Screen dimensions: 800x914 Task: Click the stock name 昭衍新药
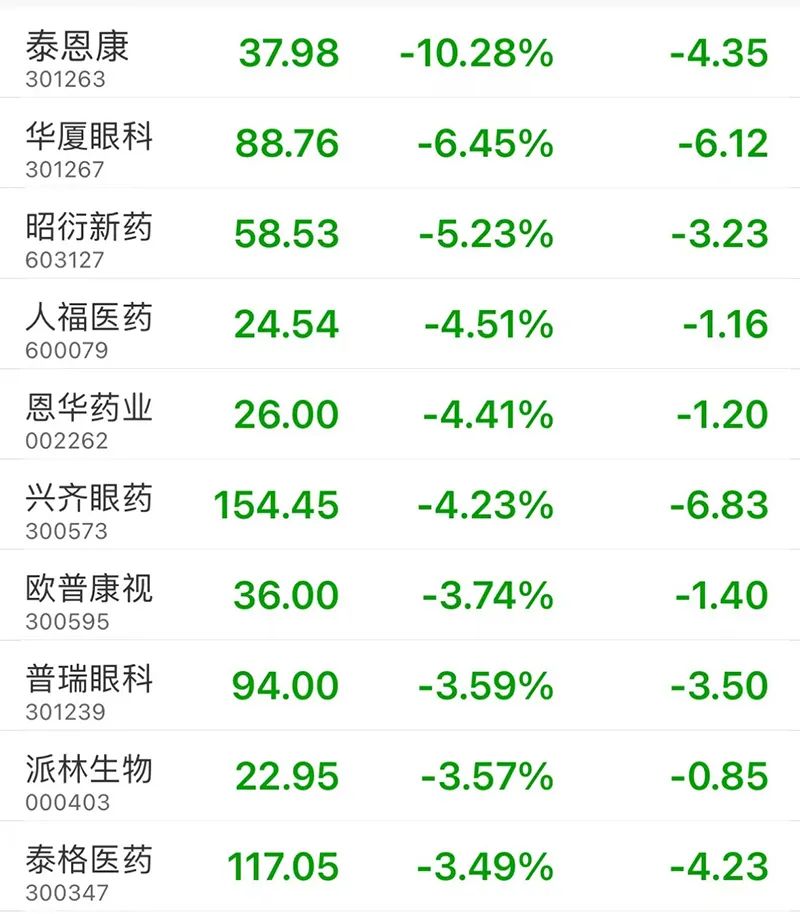88,224
